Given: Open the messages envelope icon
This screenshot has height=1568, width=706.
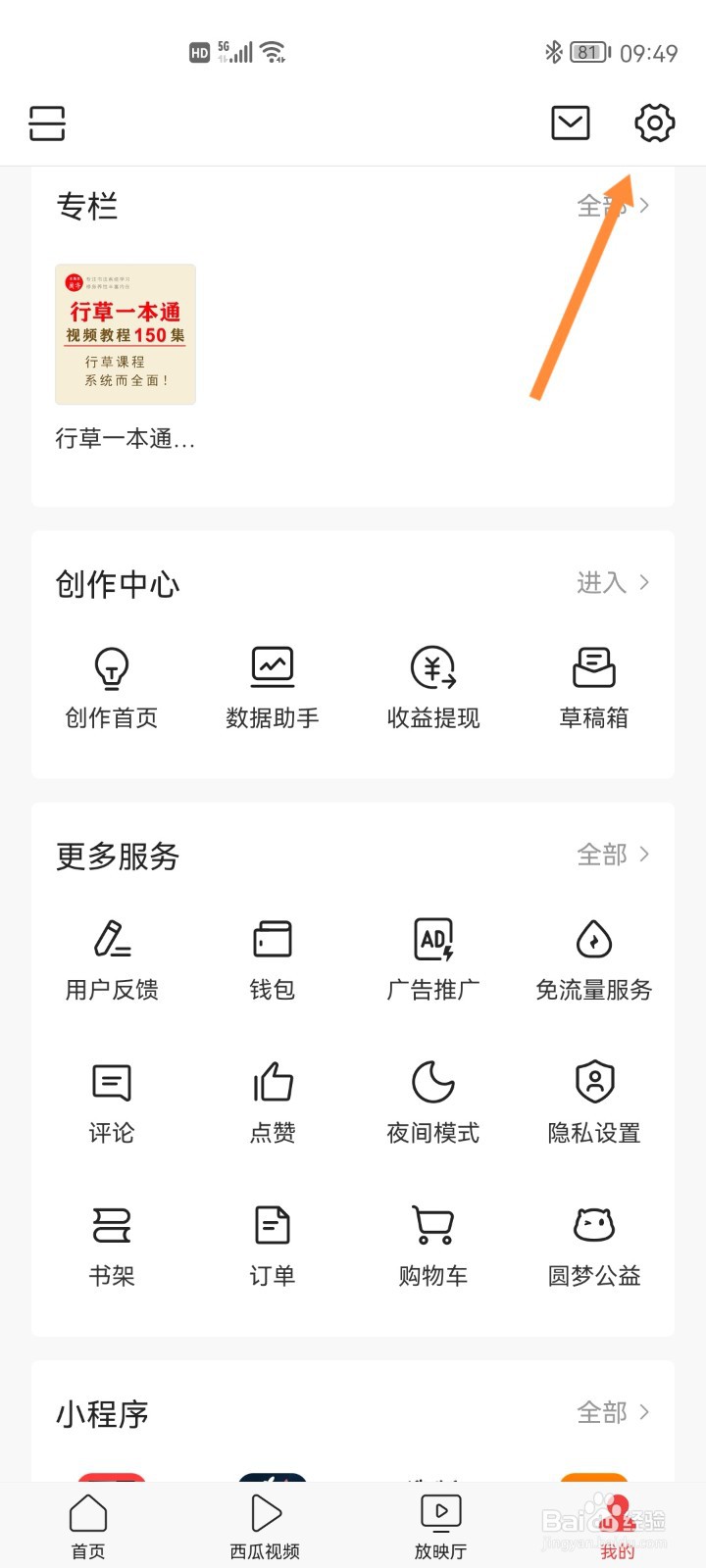Looking at the screenshot, I should [x=570, y=123].
